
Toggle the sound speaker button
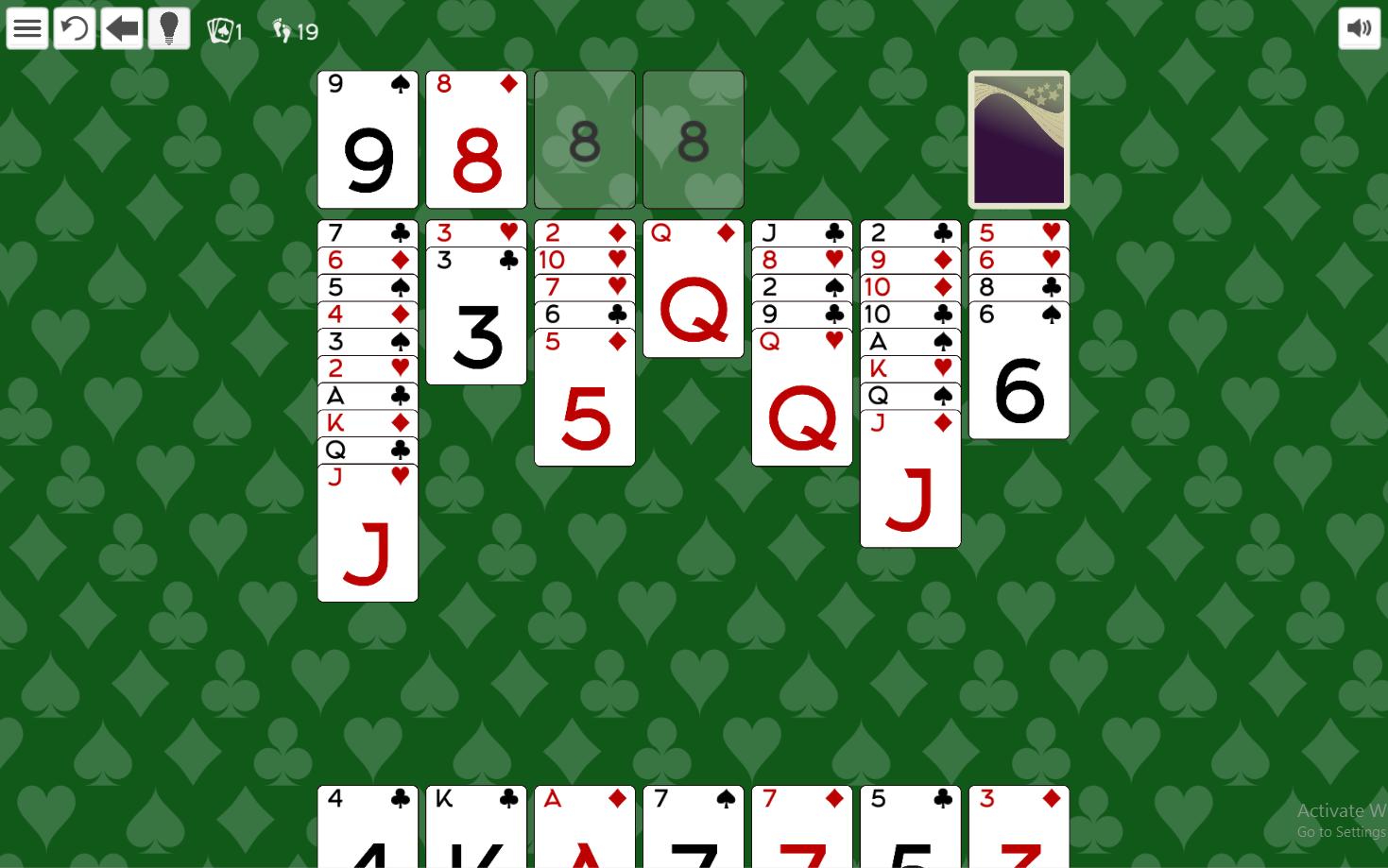tap(1360, 28)
